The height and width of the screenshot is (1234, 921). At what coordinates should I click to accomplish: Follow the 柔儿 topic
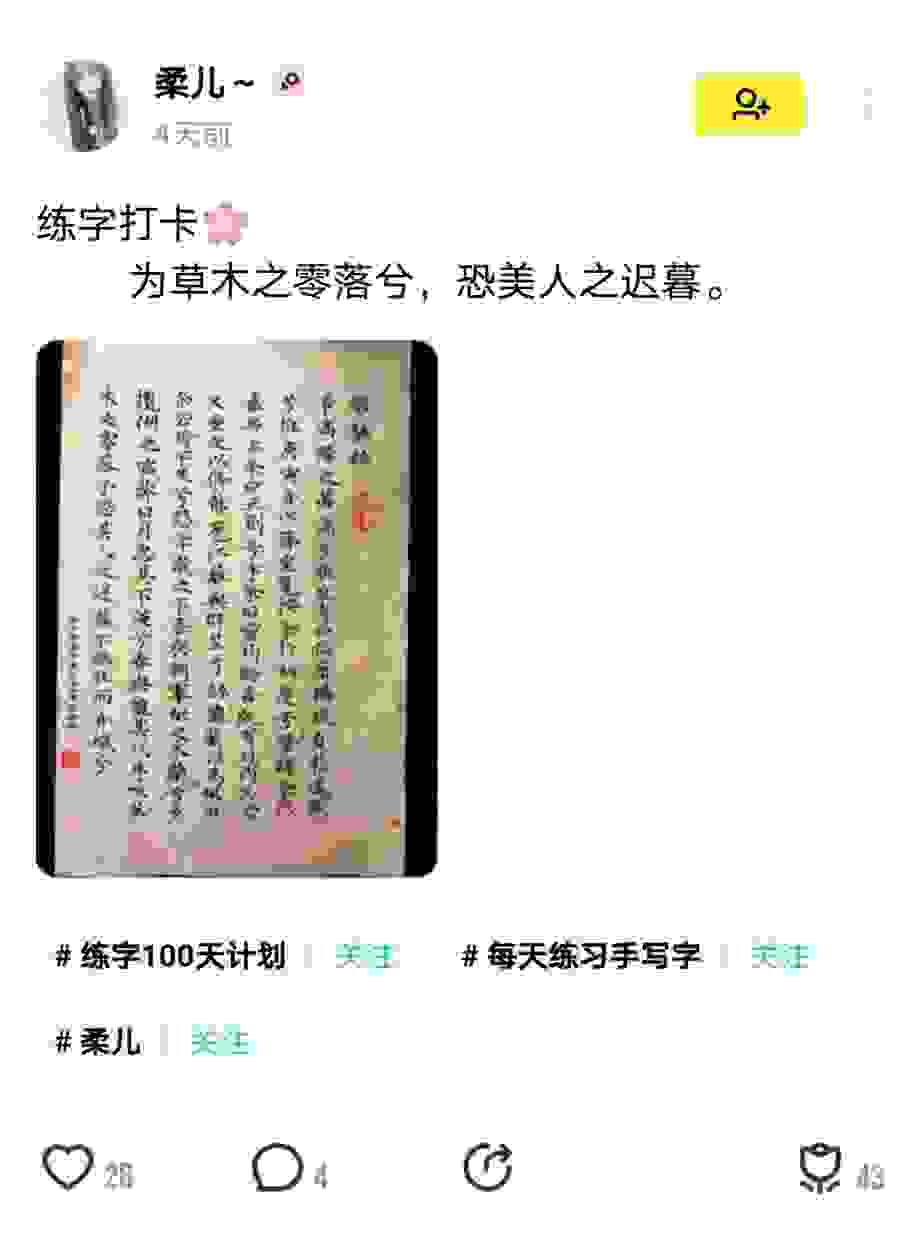220,1043
